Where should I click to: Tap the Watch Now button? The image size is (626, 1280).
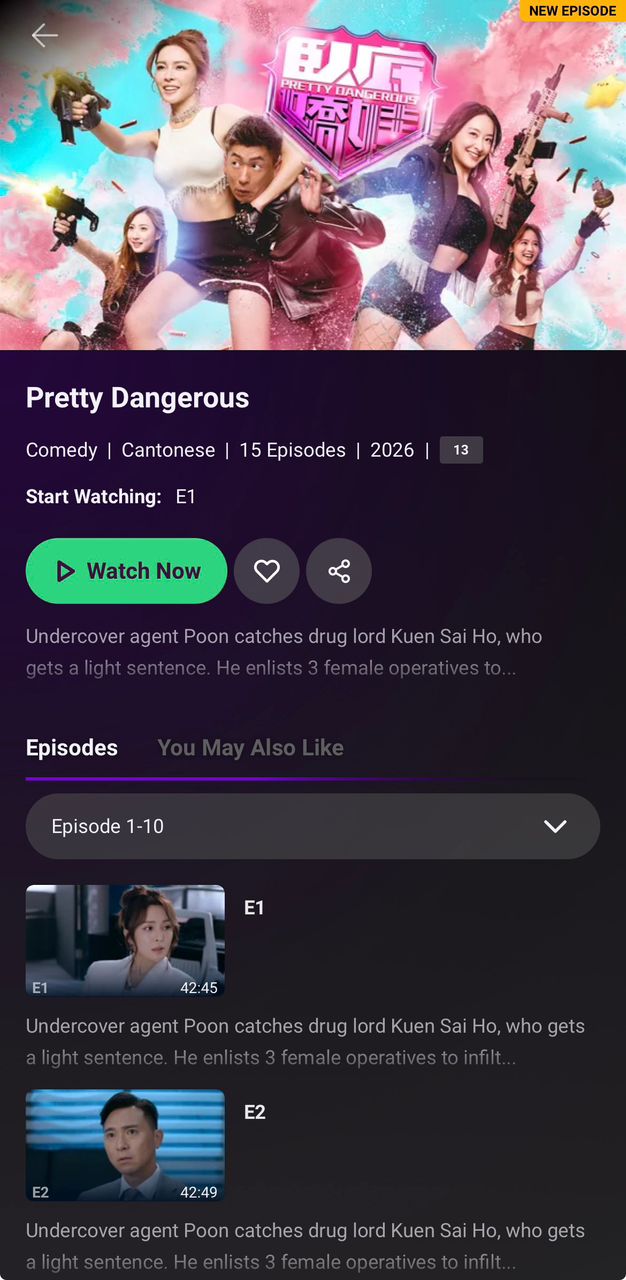coord(127,571)
